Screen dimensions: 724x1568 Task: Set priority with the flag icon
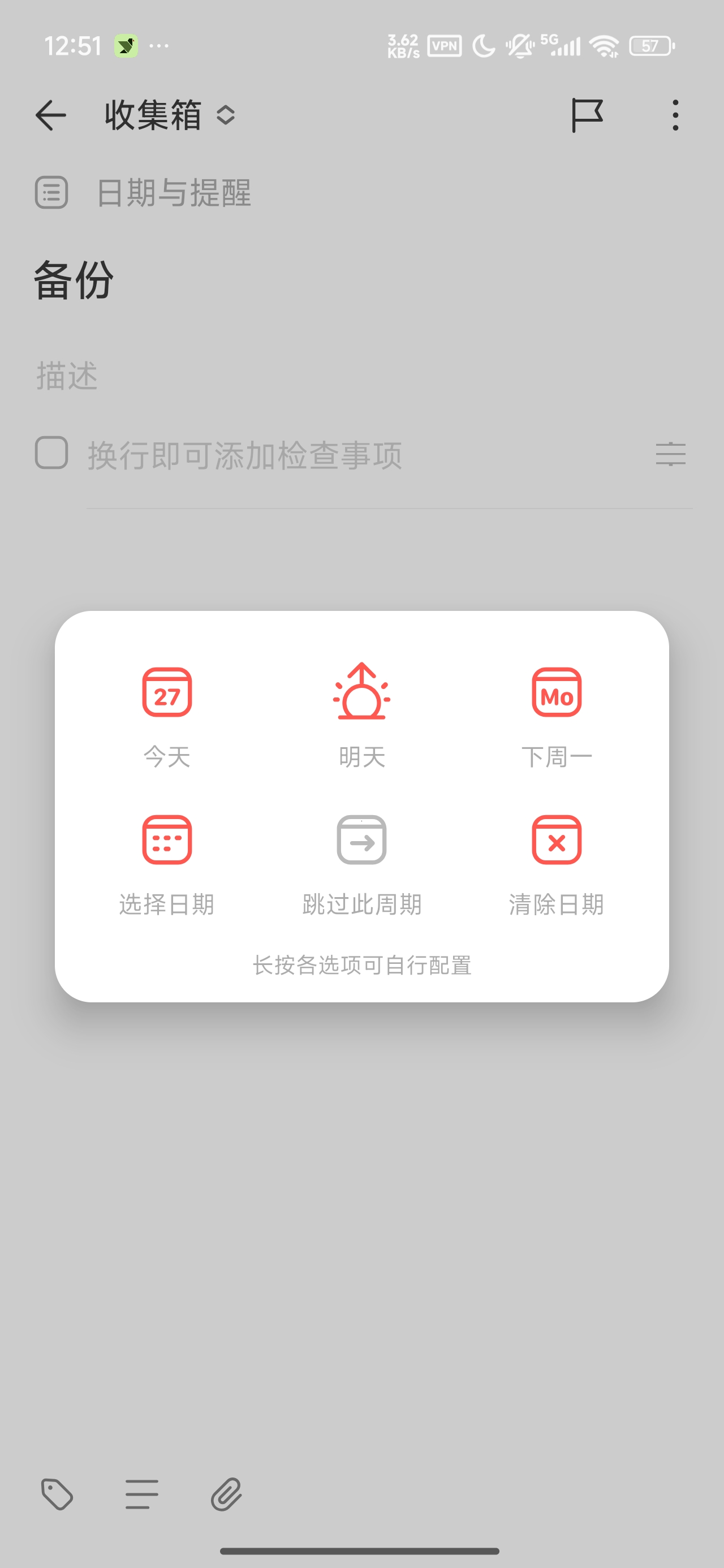pyautogui.click(x=587, y=115)
